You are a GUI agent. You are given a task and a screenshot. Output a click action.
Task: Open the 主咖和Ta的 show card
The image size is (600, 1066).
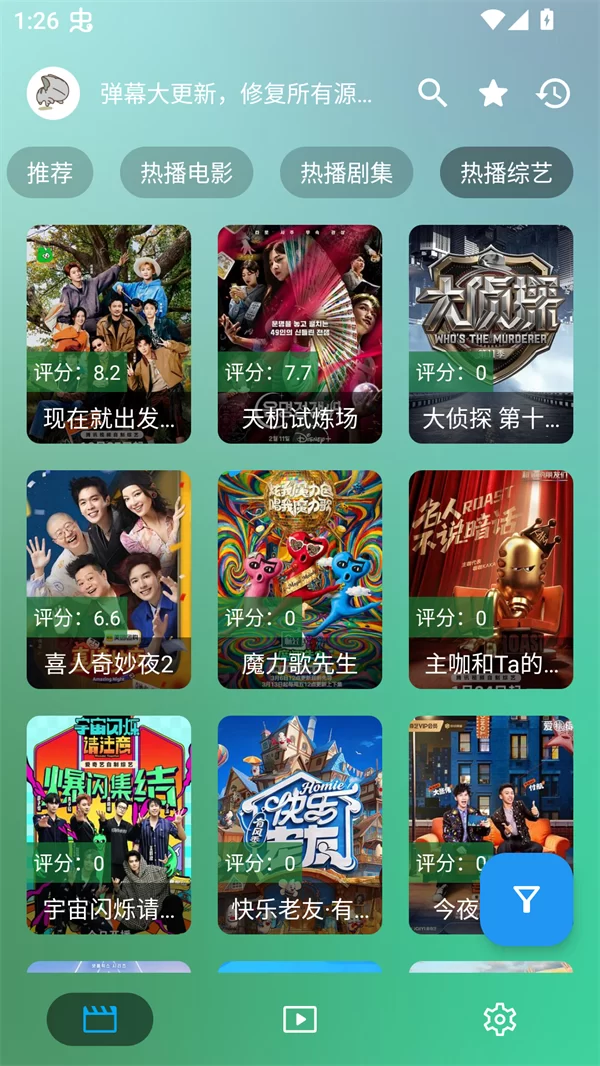[x=491, y=579]
